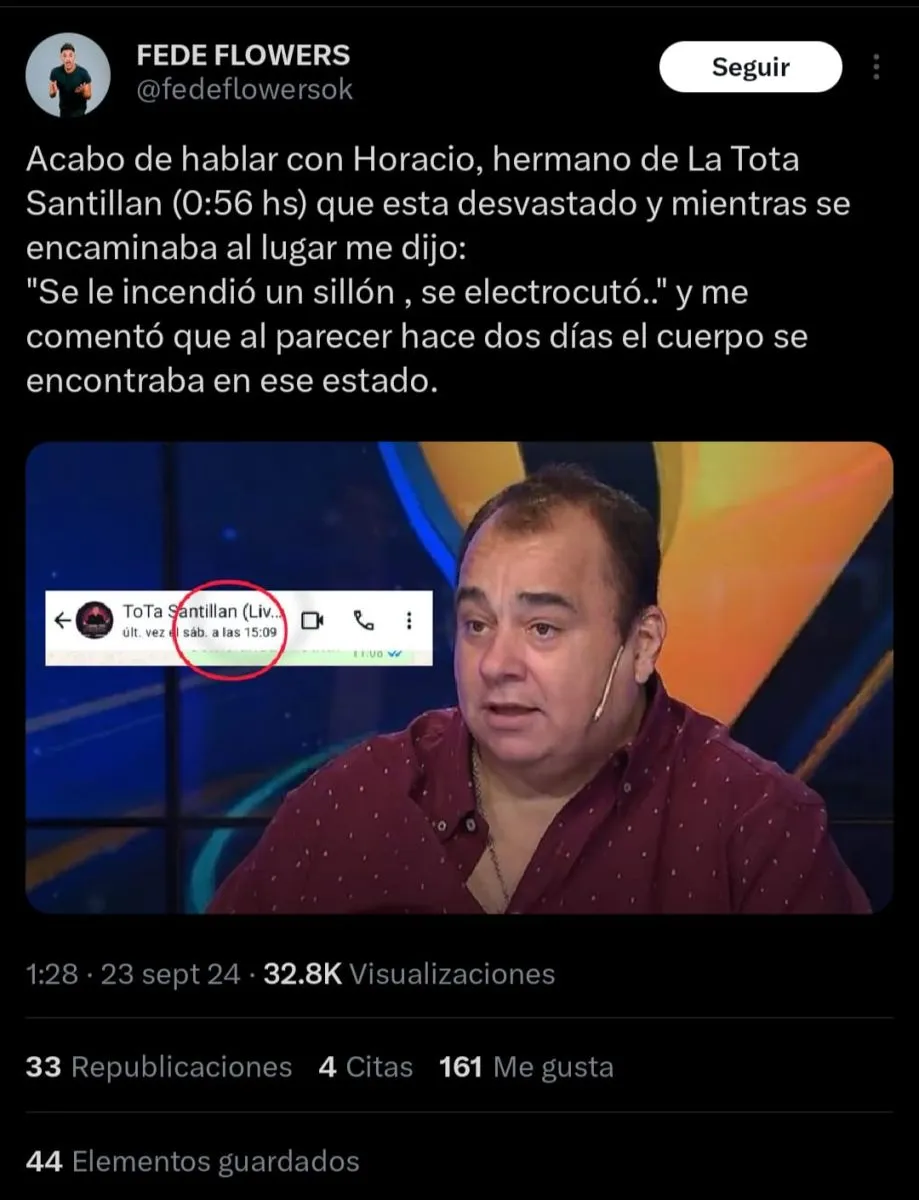This screenshot has height=1200, width=919.
Task: View the 33 Republicaciones list
Action: click(159, 1067)
